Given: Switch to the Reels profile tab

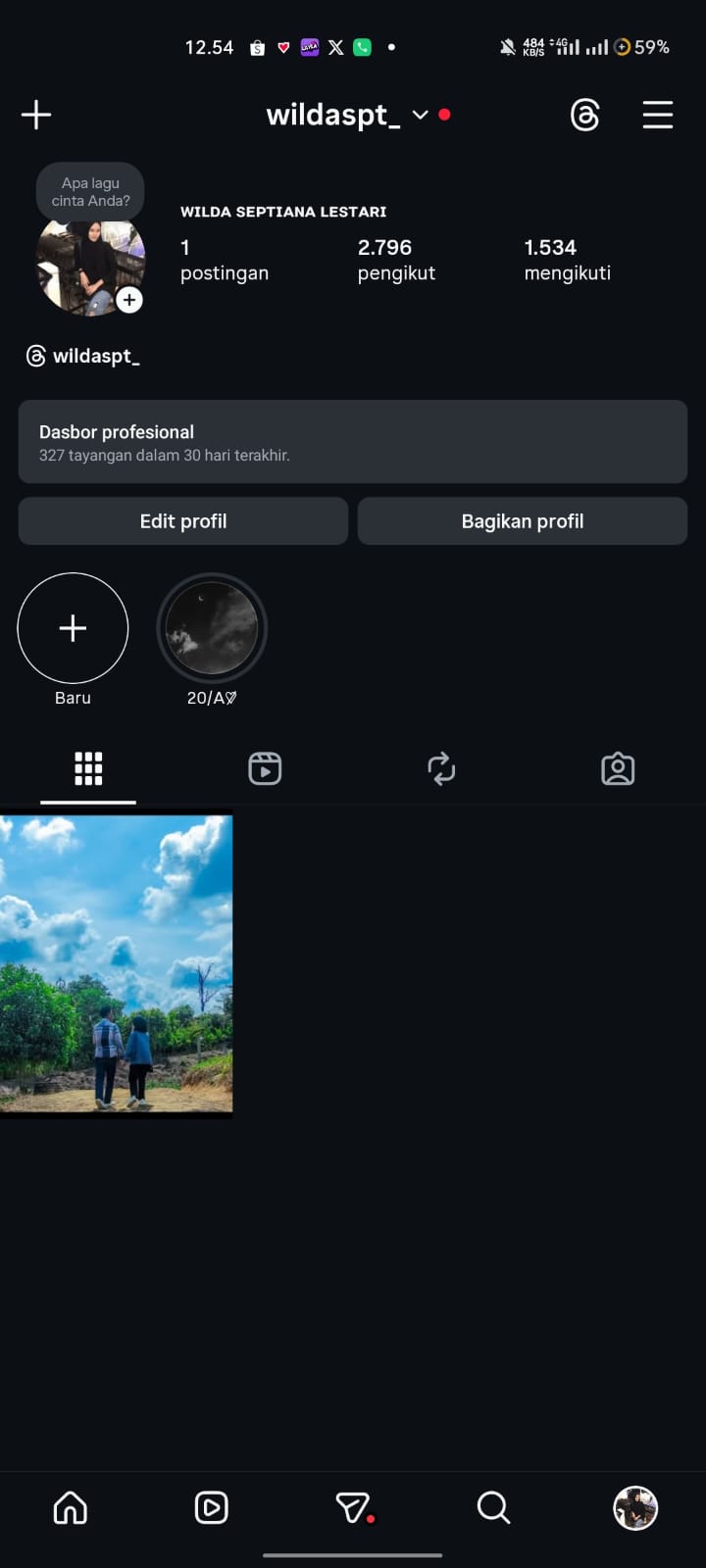Looking at the screenshot, I should tap(265, 769).
